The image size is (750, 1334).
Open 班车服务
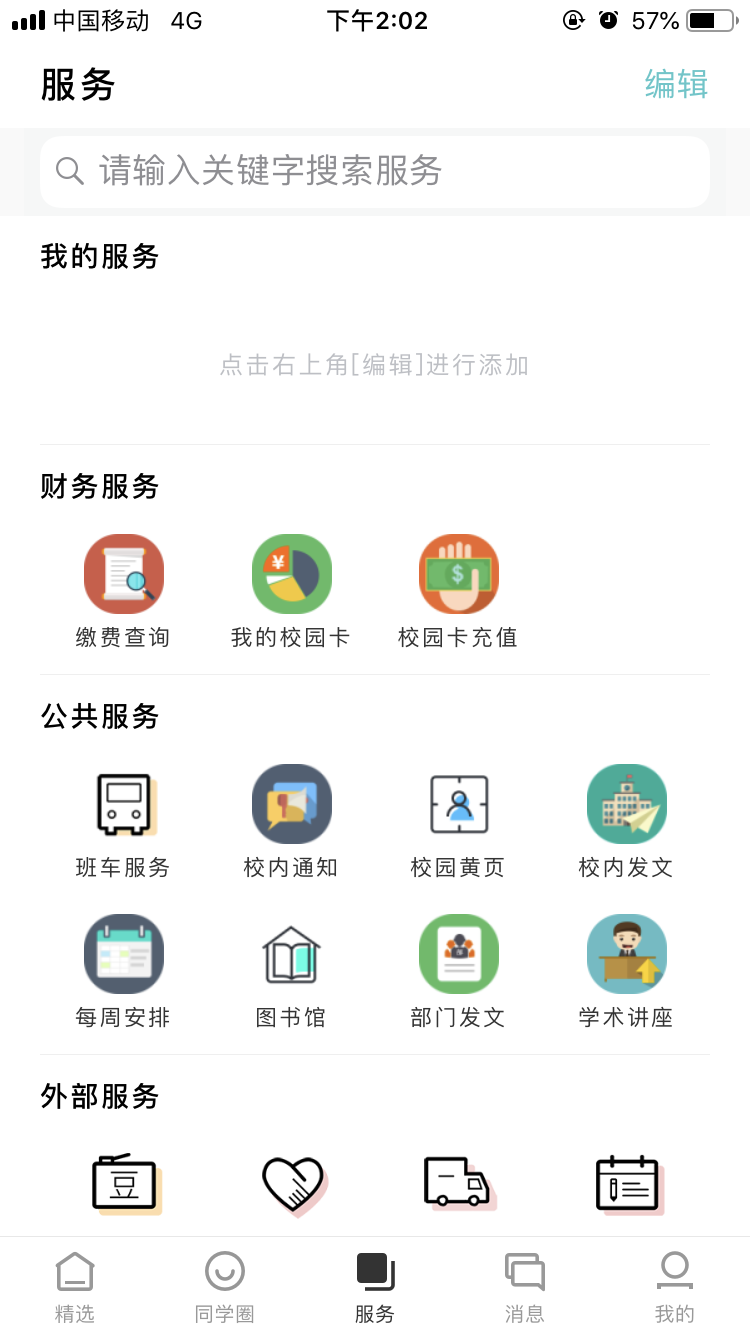click(123, 822)
